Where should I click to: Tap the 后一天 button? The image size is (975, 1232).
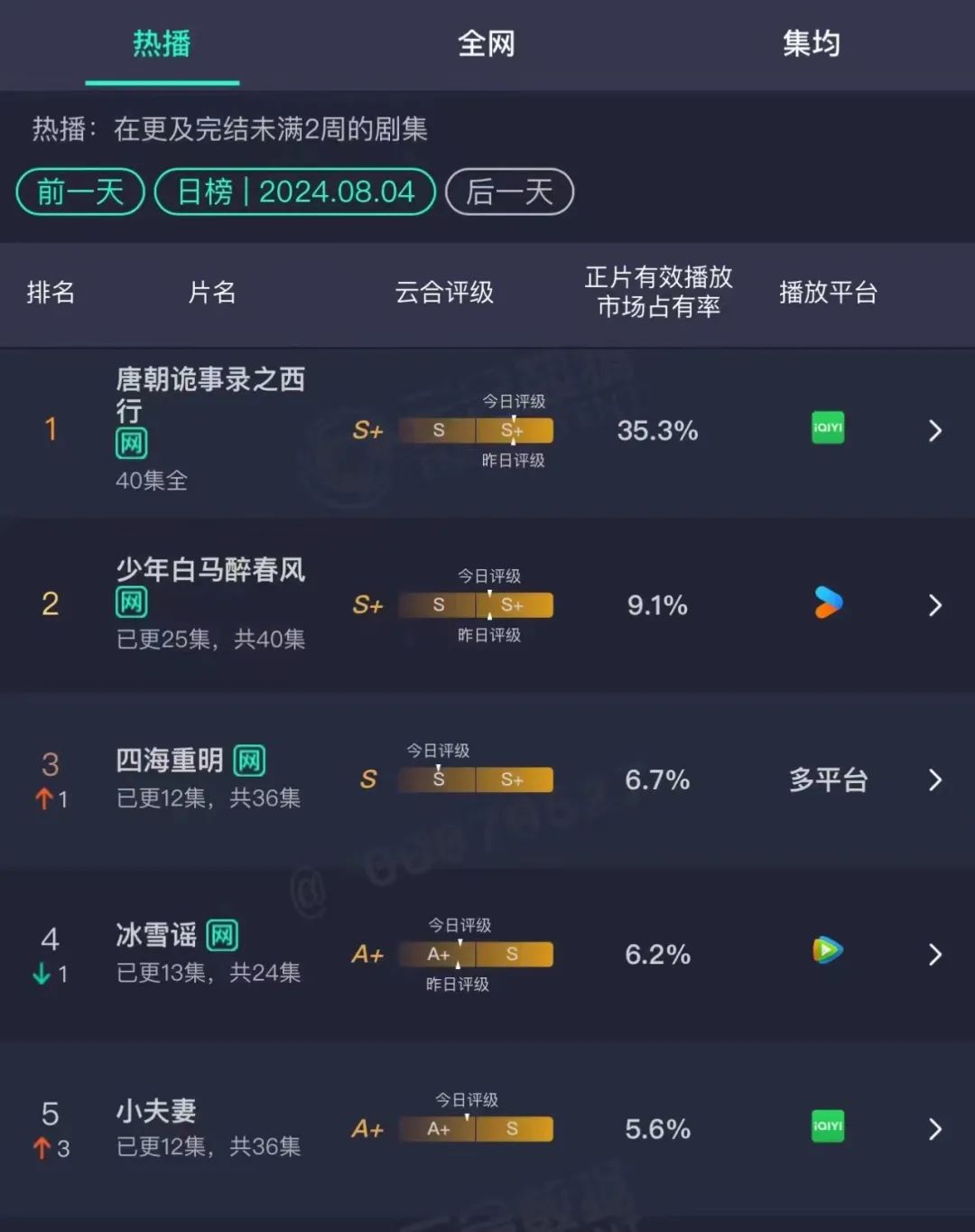(509, 191)
